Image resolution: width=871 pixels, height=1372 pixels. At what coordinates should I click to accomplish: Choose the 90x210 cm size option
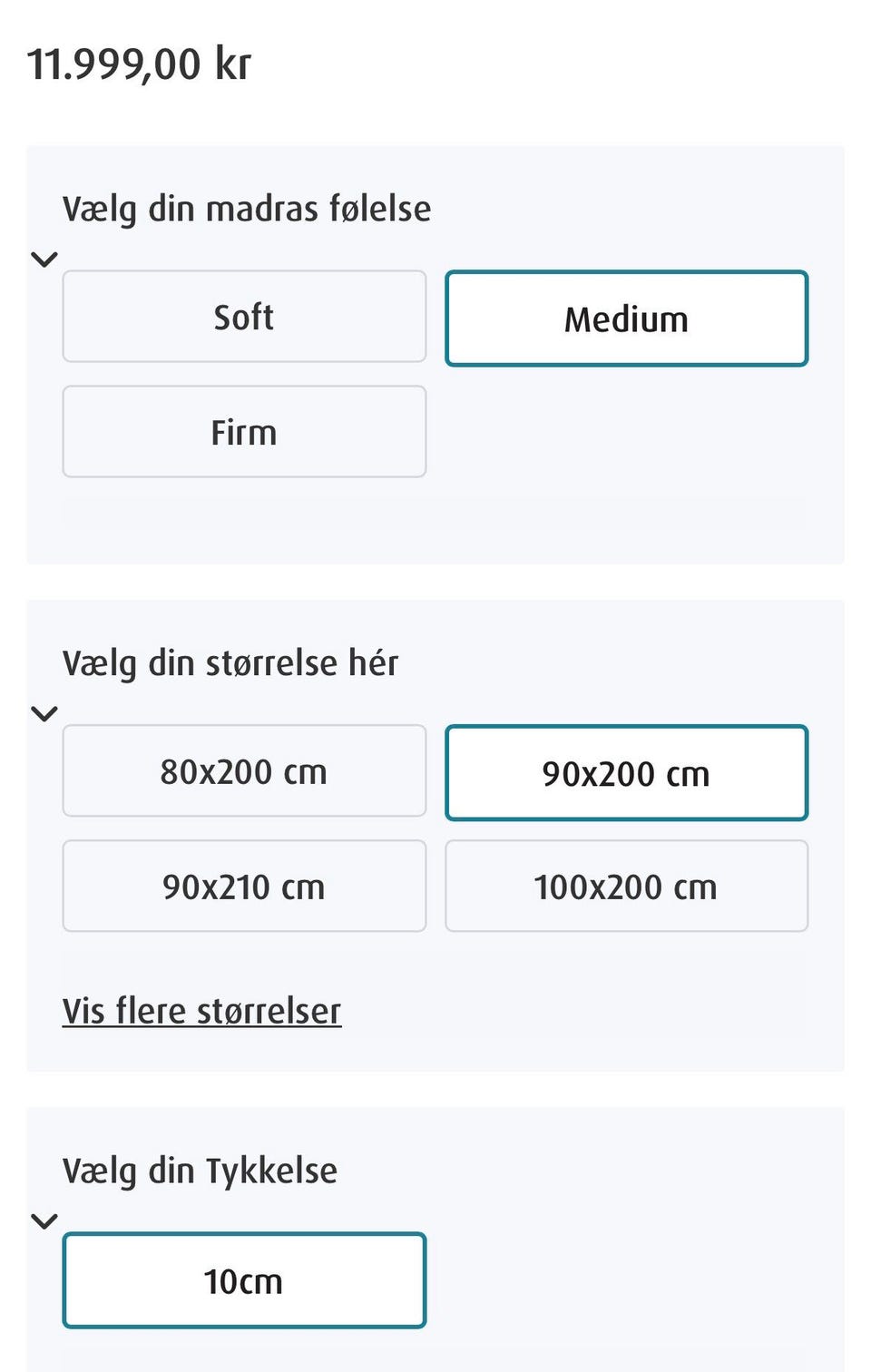click(244, 886)
